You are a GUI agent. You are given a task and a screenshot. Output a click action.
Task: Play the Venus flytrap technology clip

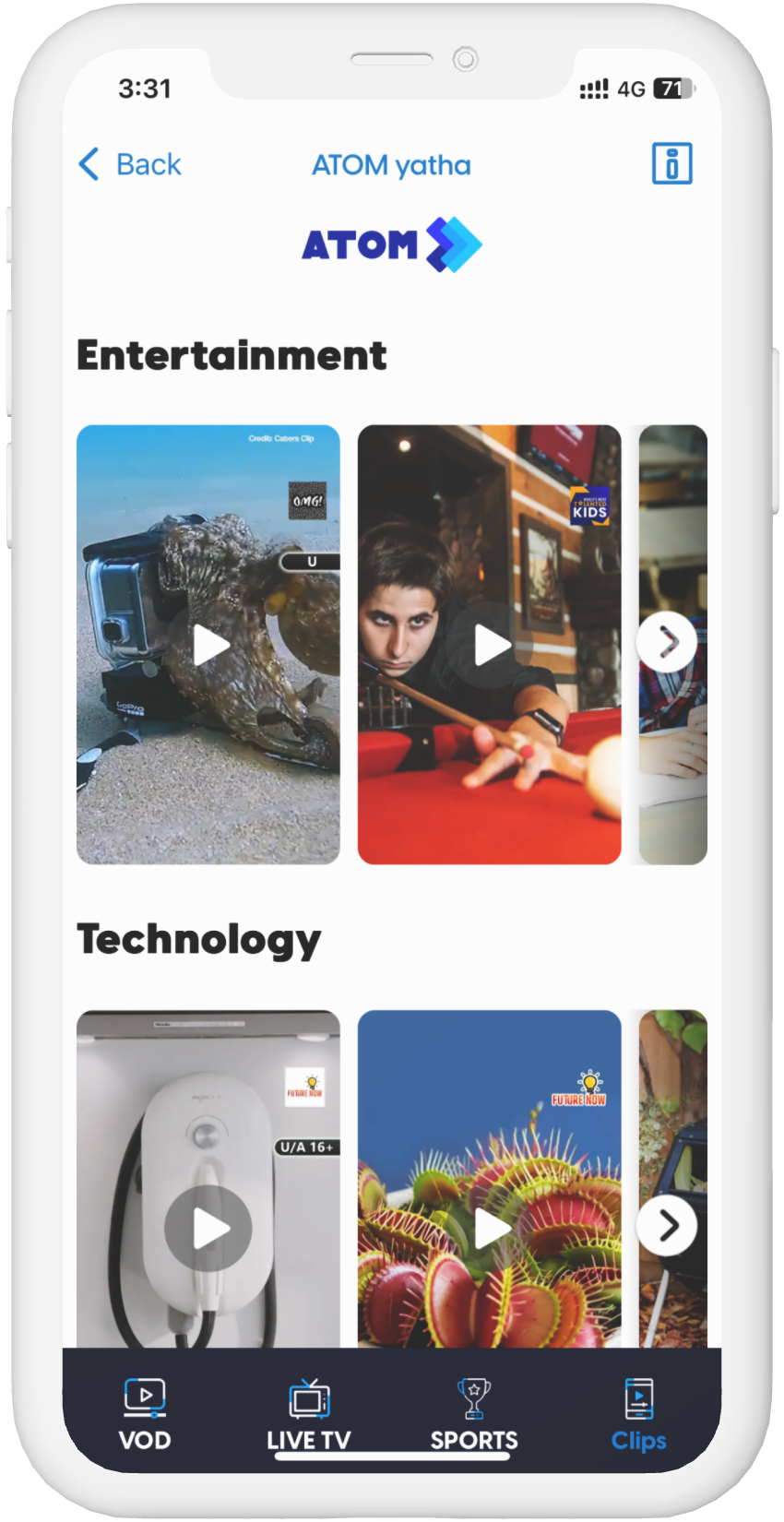click(x=491, y=1228)
